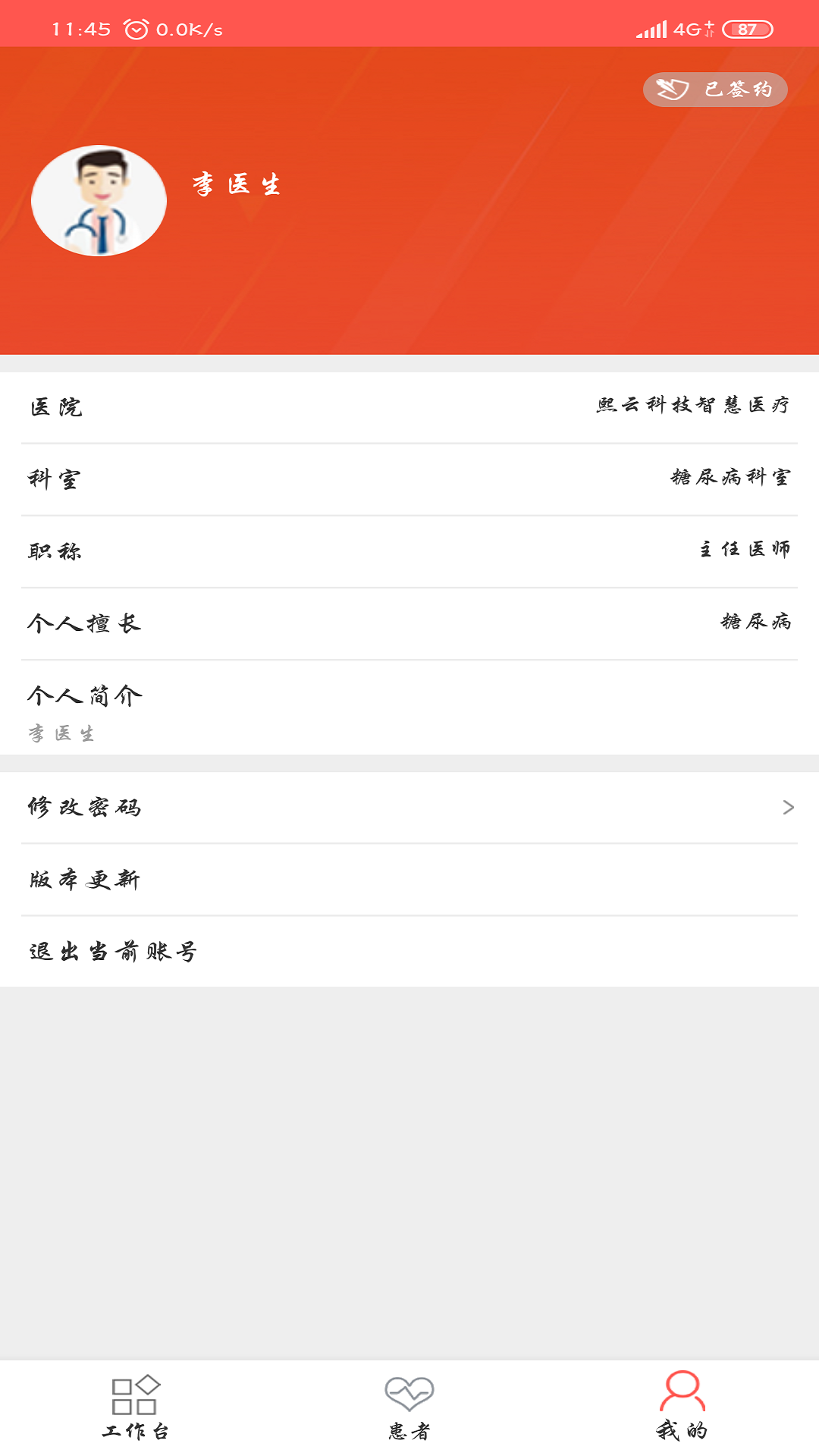Viewport: 819px width, 1456px height.
Task: Tap the 已签约 signed badge
Action: pos(715,89)
